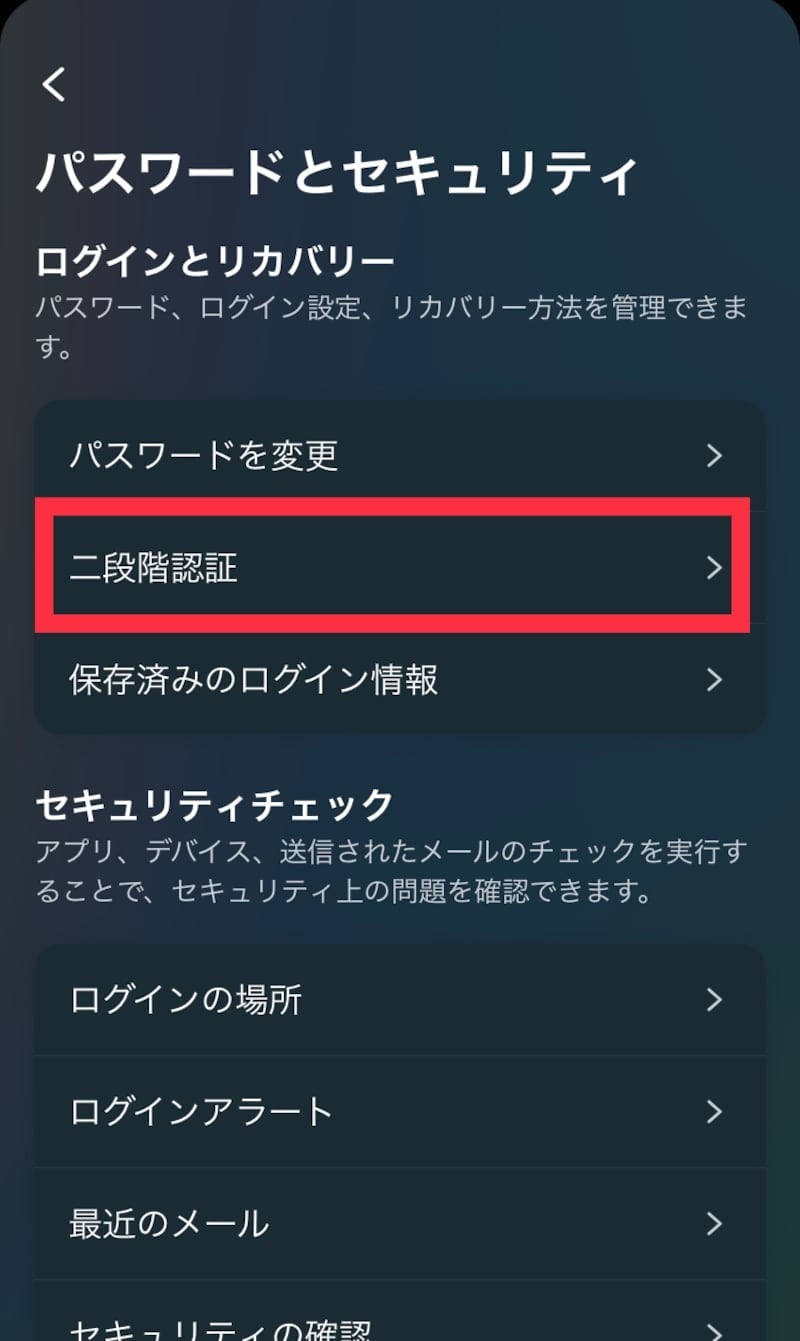Open 最近のメール

tap(399, 1223)
